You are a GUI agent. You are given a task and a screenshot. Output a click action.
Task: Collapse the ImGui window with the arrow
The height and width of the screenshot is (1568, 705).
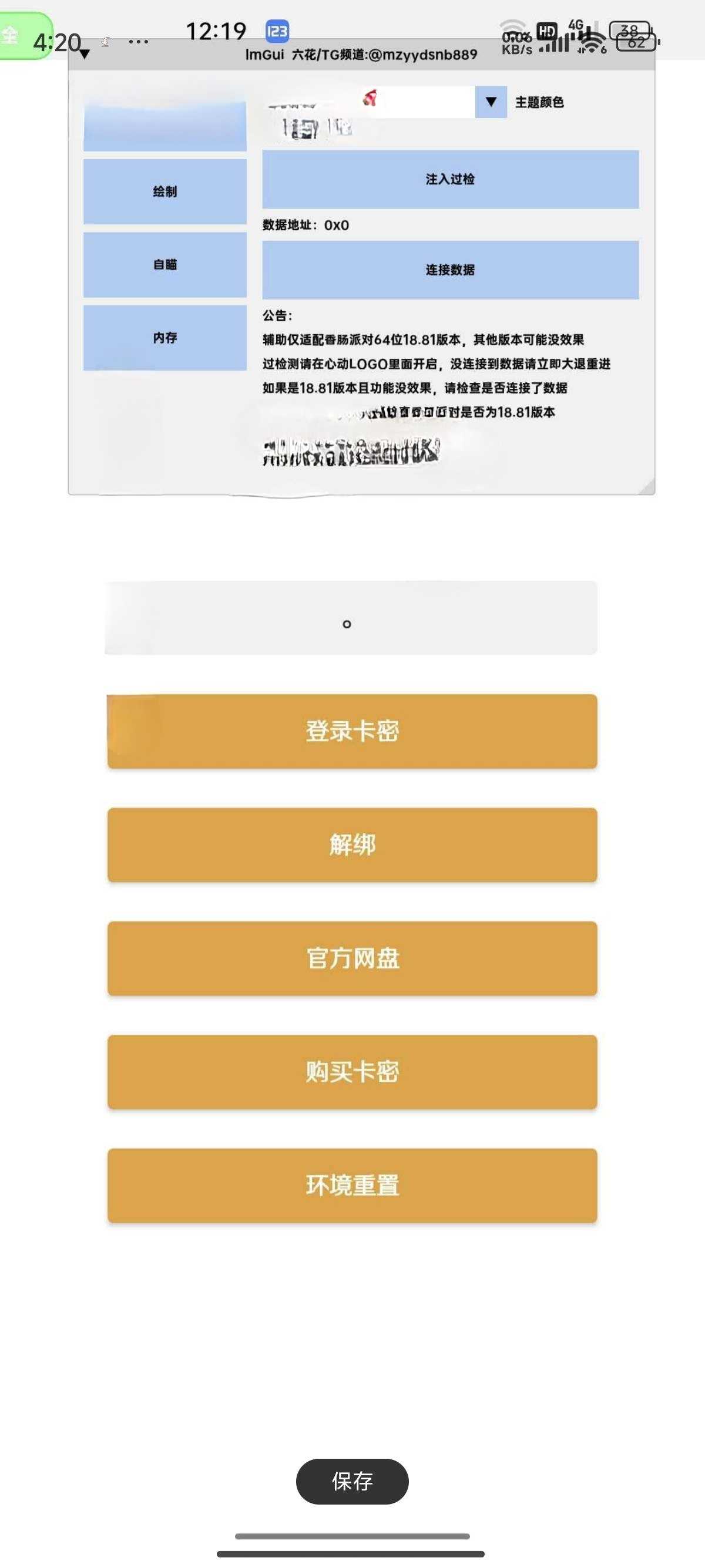pyautogui.click(x=85, y=55)
